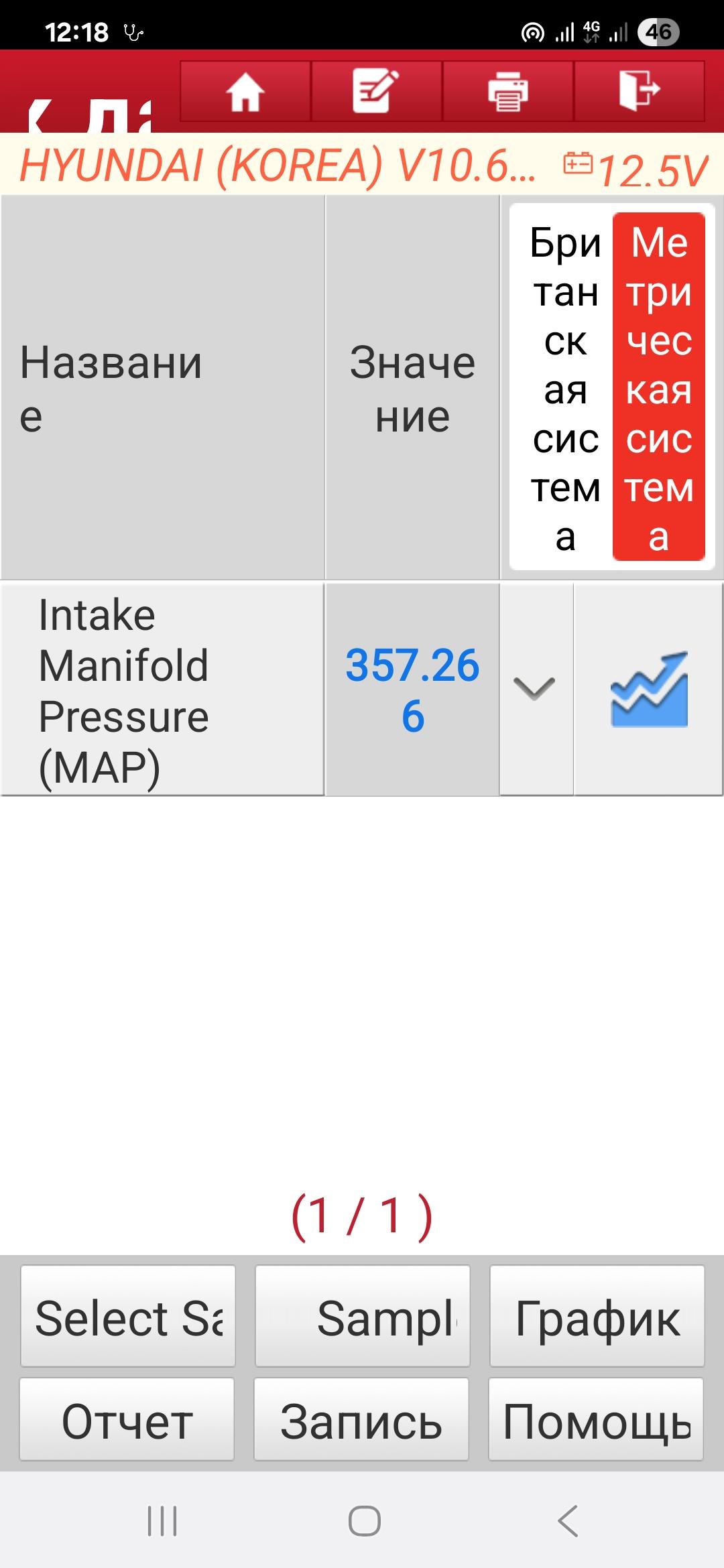Tap the exit door icon

[640, 91]
